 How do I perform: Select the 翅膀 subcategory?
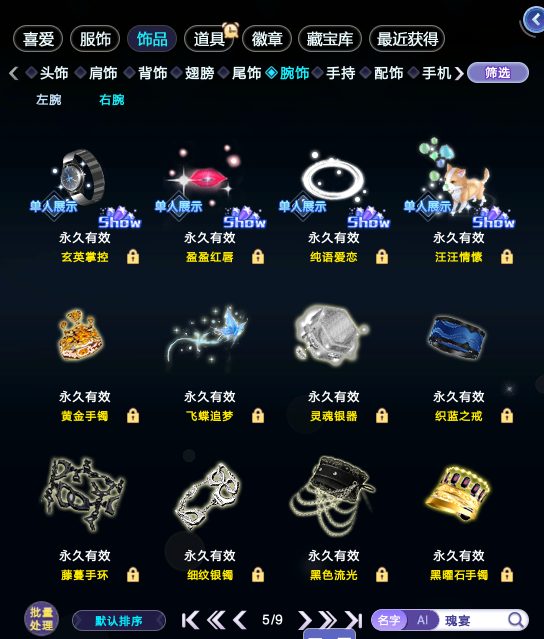(x=199, y=73)
